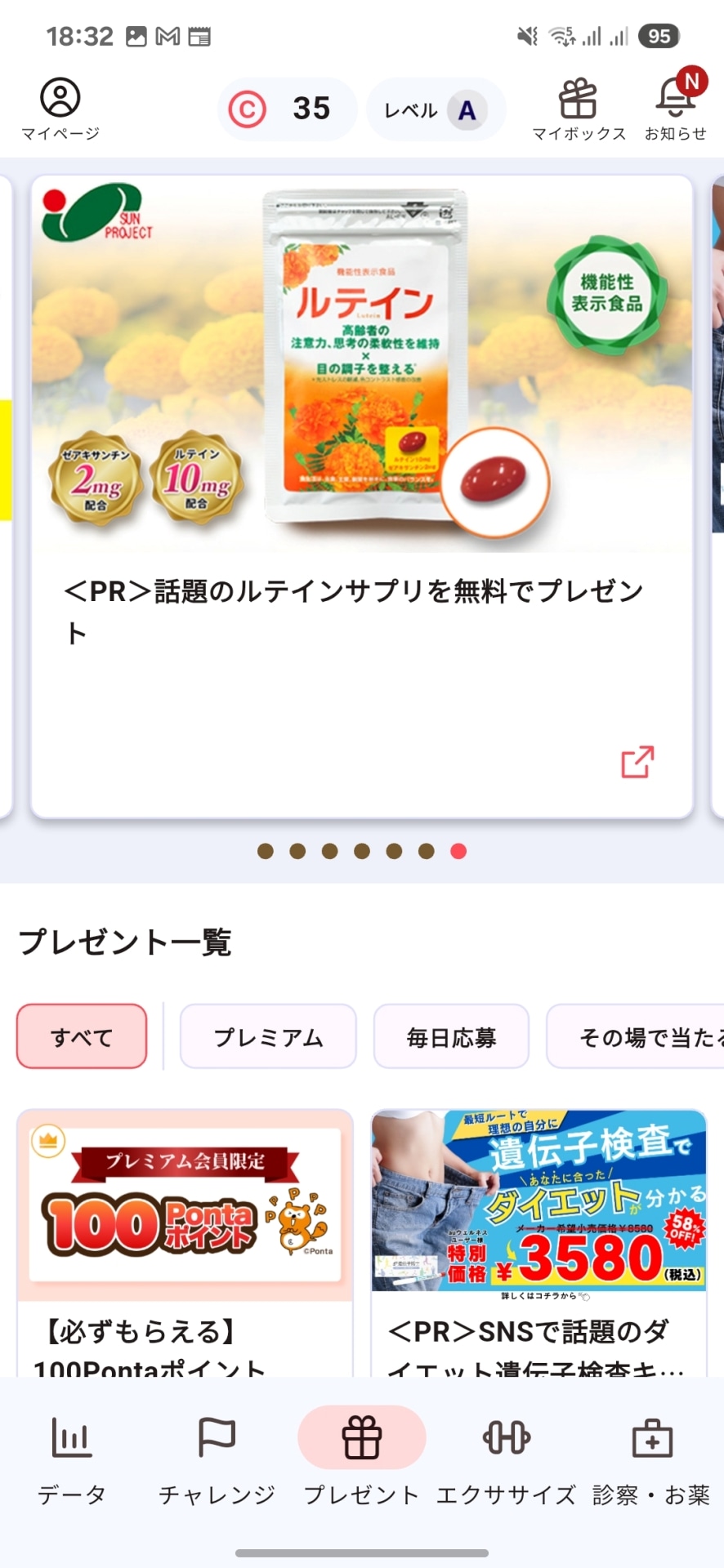The width and height of the screenshot is (724, 1568).
Task: Tap the external link icon on ルテイン card
Action: pyautogui.click(x=637, y=762)
